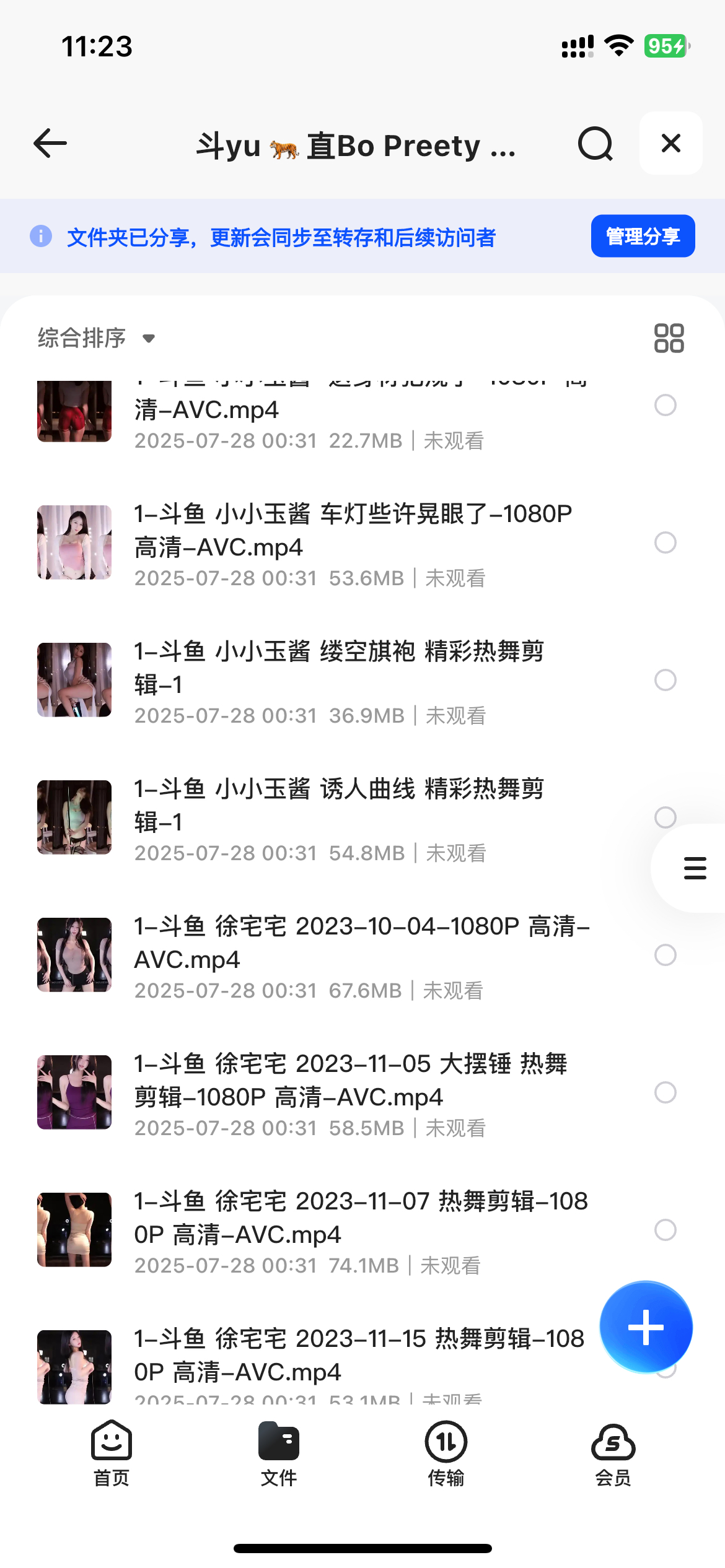Search files in this folder
This screenshot has width=725, height=1568.
click(595, 144)
